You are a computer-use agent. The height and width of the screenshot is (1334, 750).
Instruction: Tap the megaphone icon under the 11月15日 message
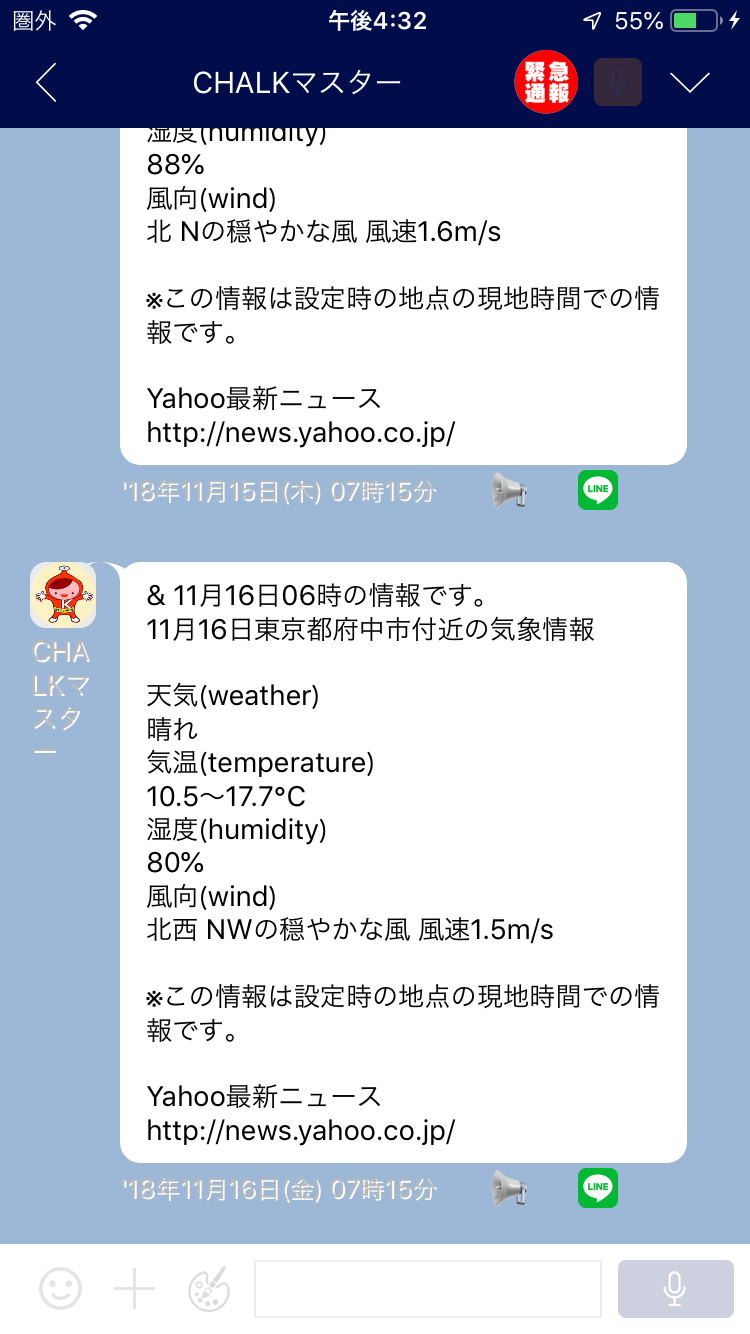[509, 491]
